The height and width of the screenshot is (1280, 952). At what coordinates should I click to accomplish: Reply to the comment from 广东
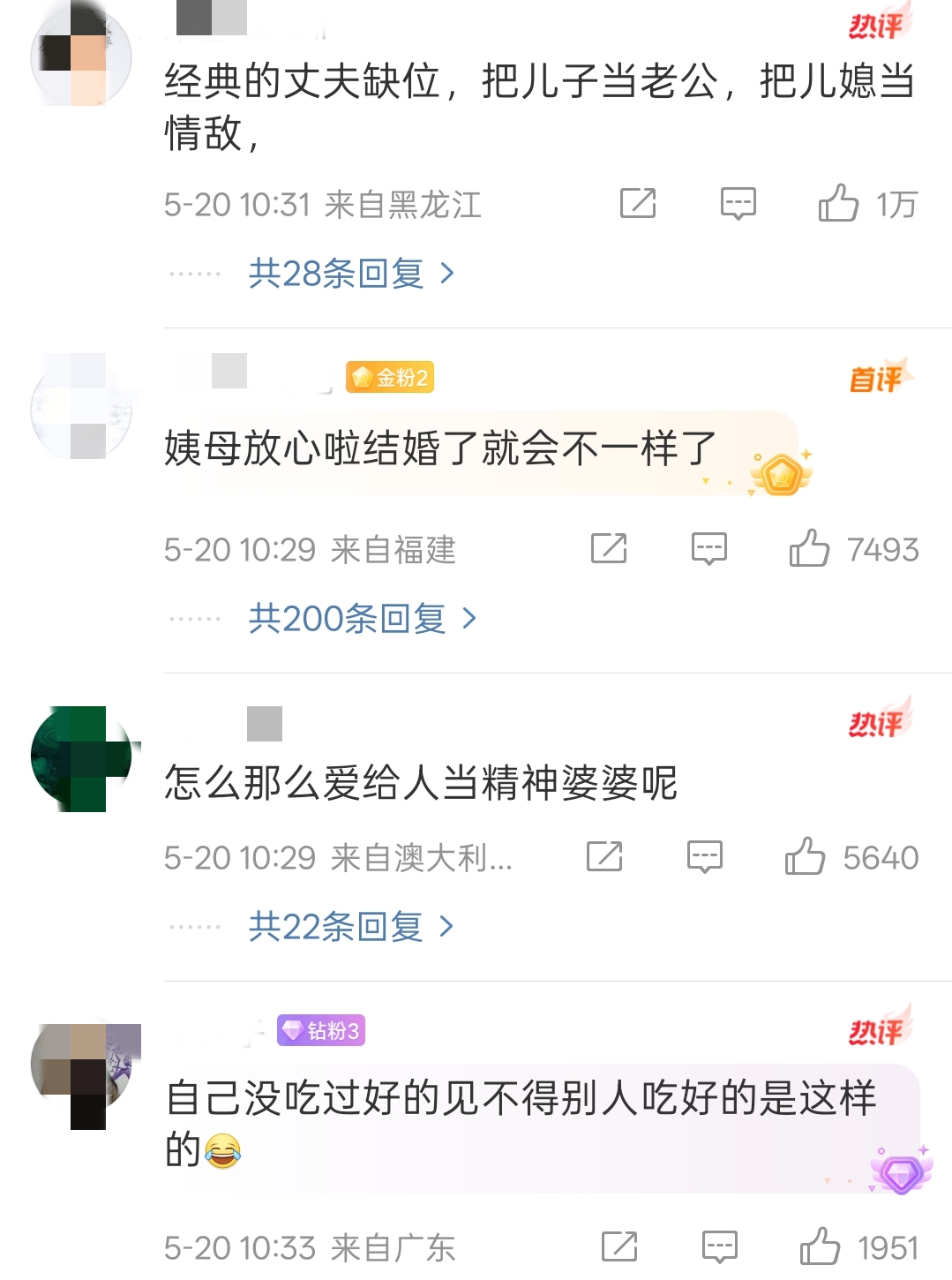coord(719,1246)
